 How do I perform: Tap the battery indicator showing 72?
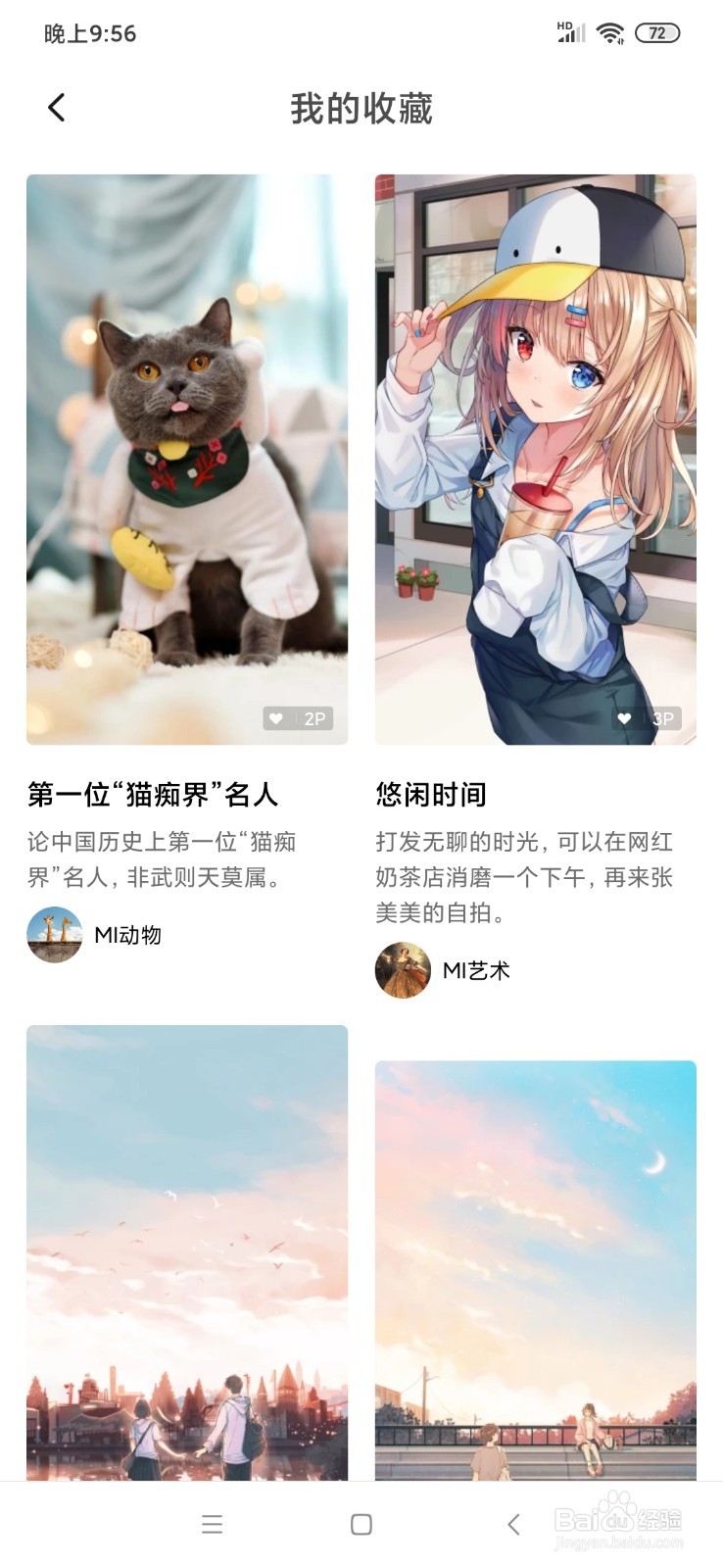point(658,32)
